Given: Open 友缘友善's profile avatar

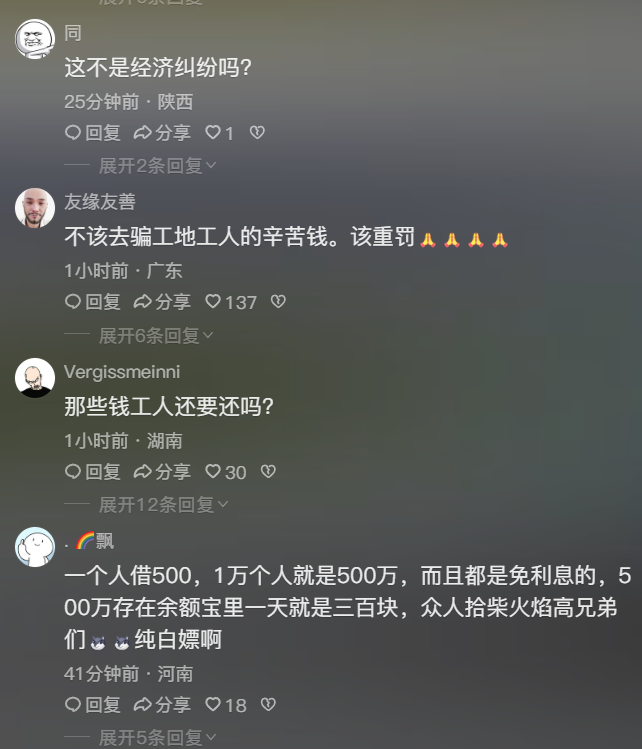Looking at the screenshot, I should pos(35,208).
